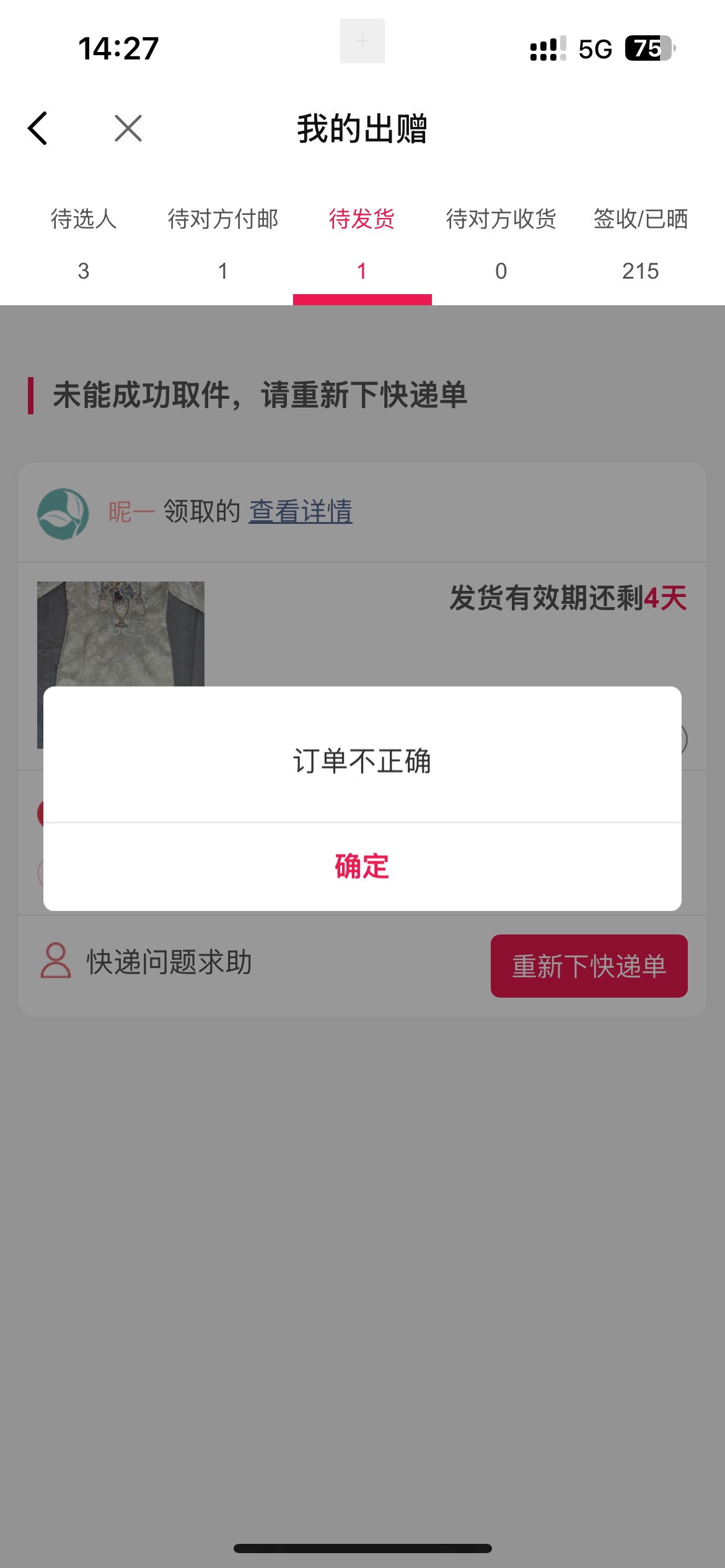Screen dimensions: 725x1568
Task: Open the dress item thumbnail
Action: 121,633
